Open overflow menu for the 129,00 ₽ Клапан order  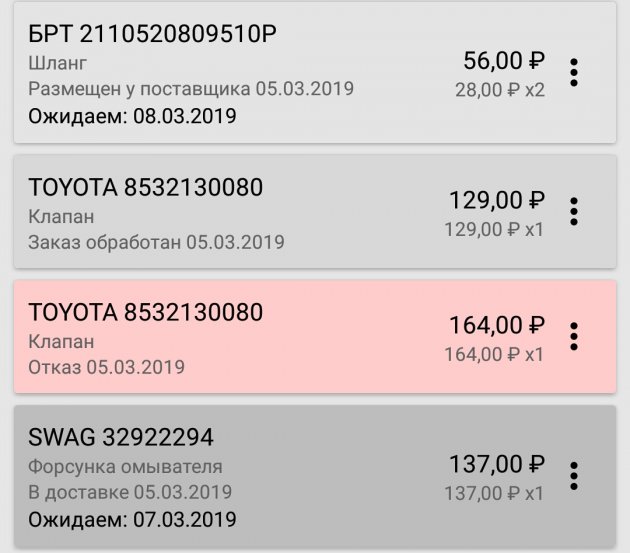point(573,211)
